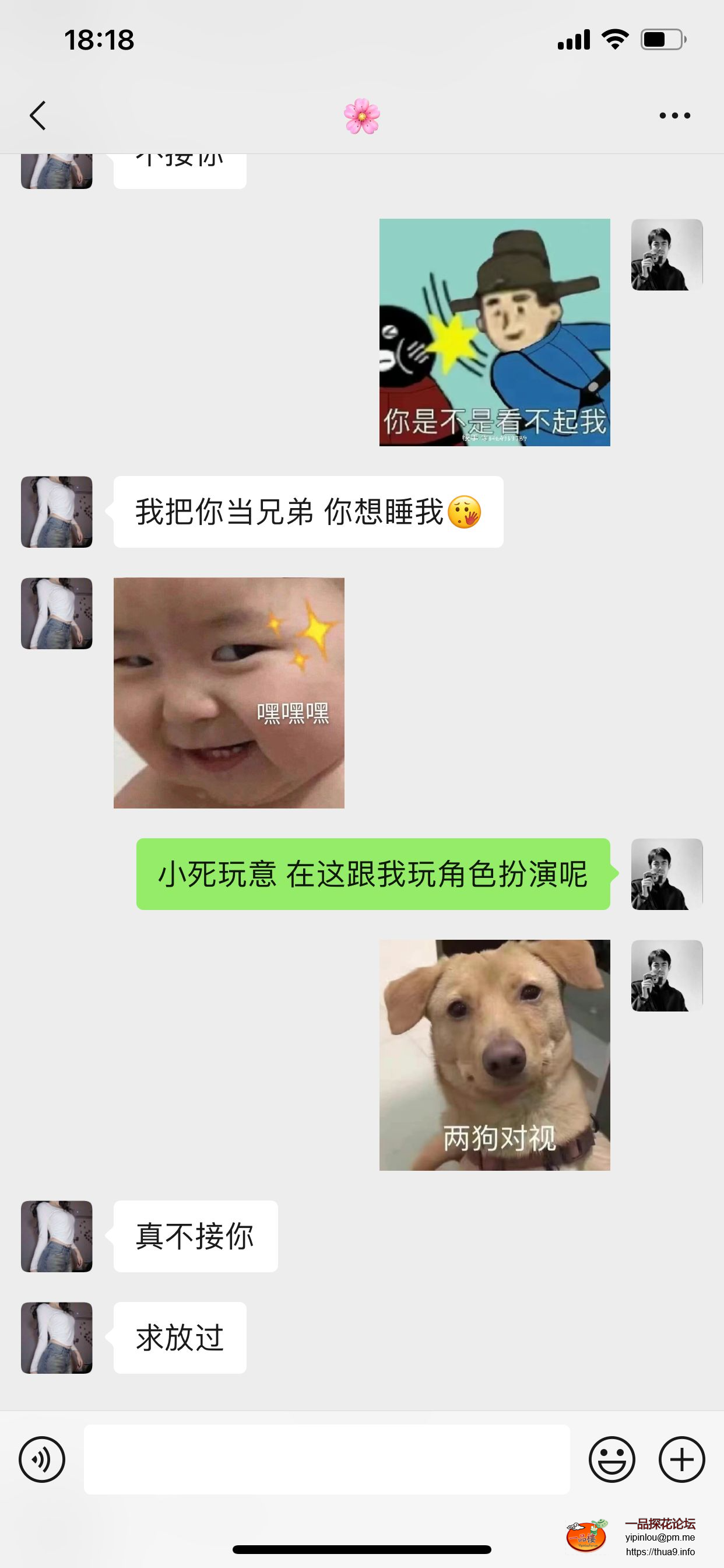View the 嘿嘿嘿 baby sticker
This screenshot has width=724, height=1568.
(x=229, y=692)
